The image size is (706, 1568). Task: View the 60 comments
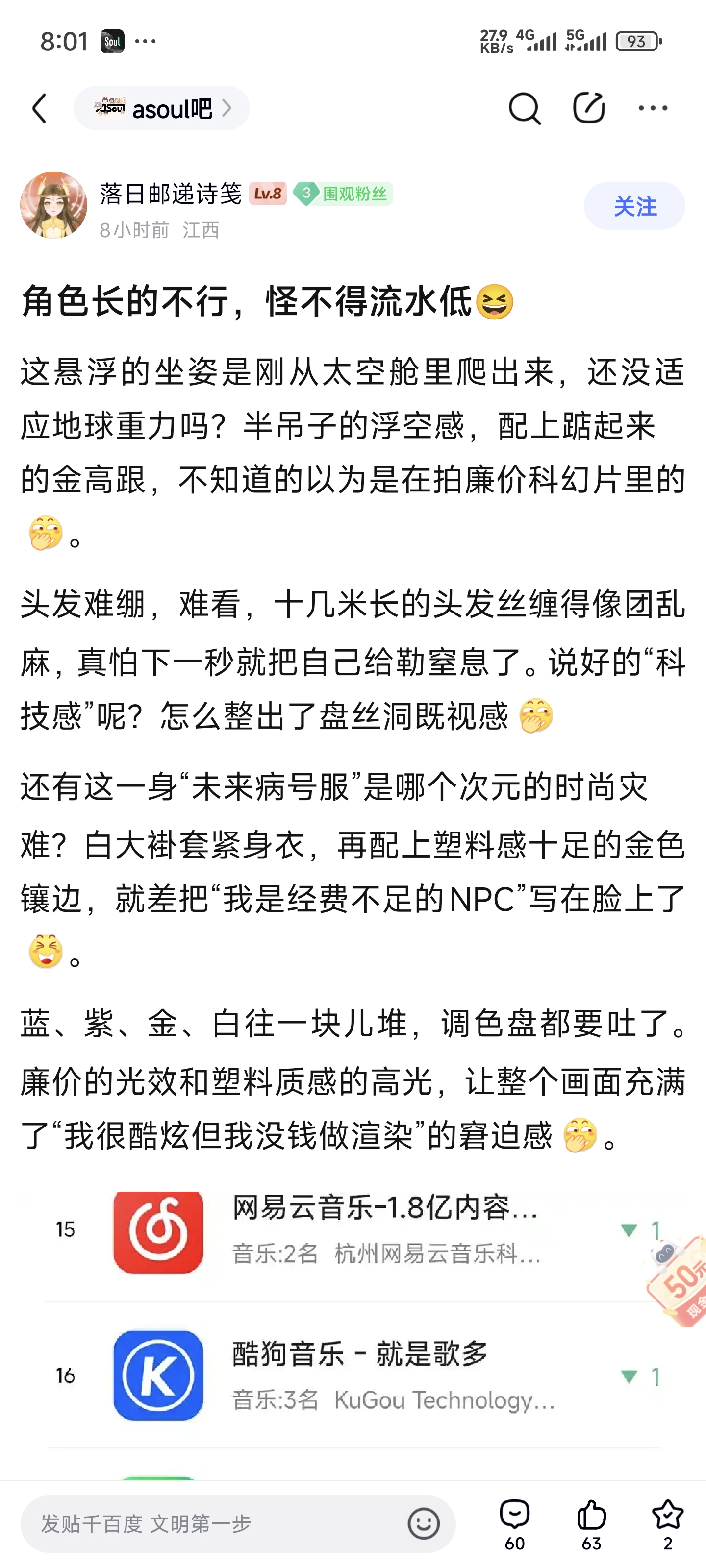coord(515,1523)
